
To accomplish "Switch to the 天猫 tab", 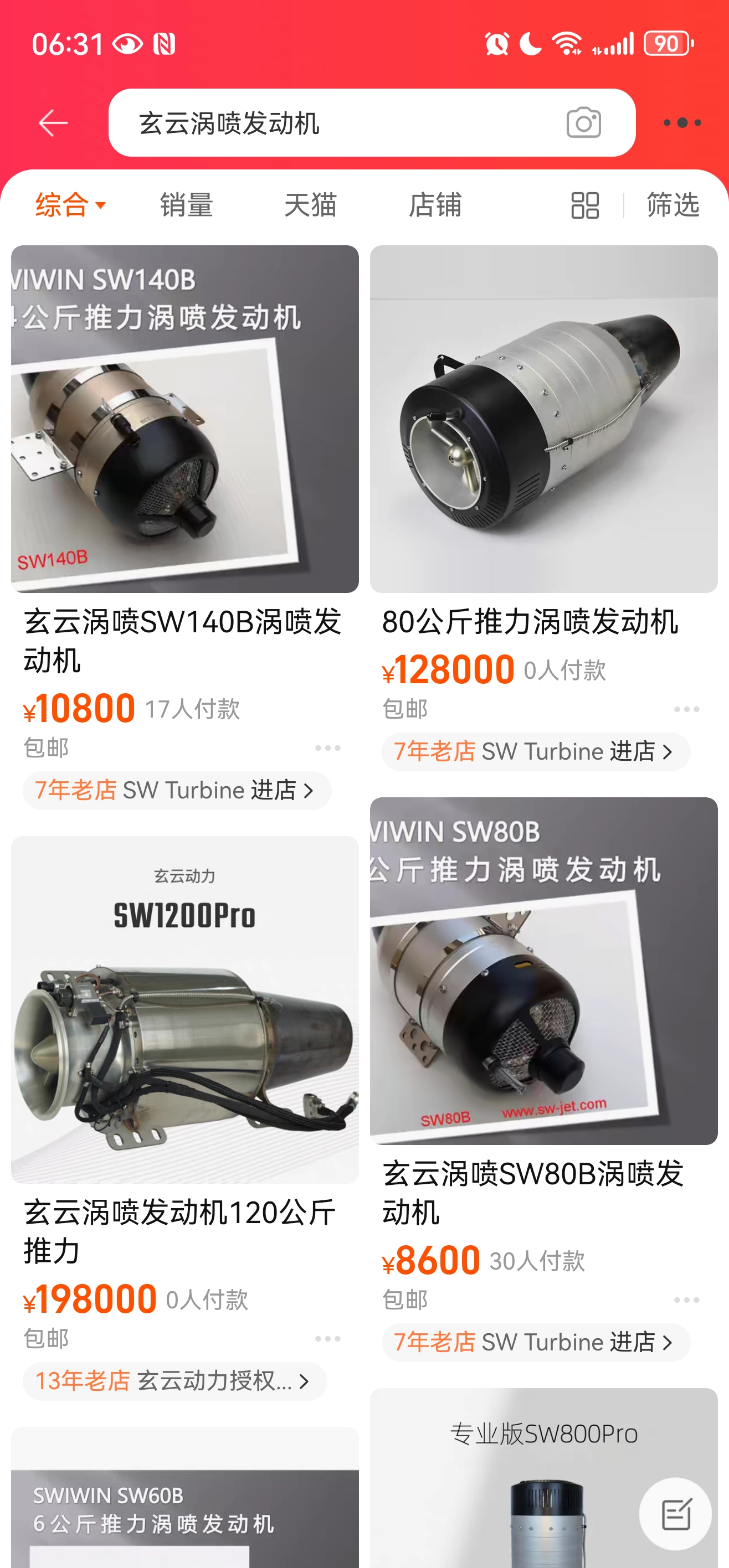I will pyautogui.click(x=311, y=204).
